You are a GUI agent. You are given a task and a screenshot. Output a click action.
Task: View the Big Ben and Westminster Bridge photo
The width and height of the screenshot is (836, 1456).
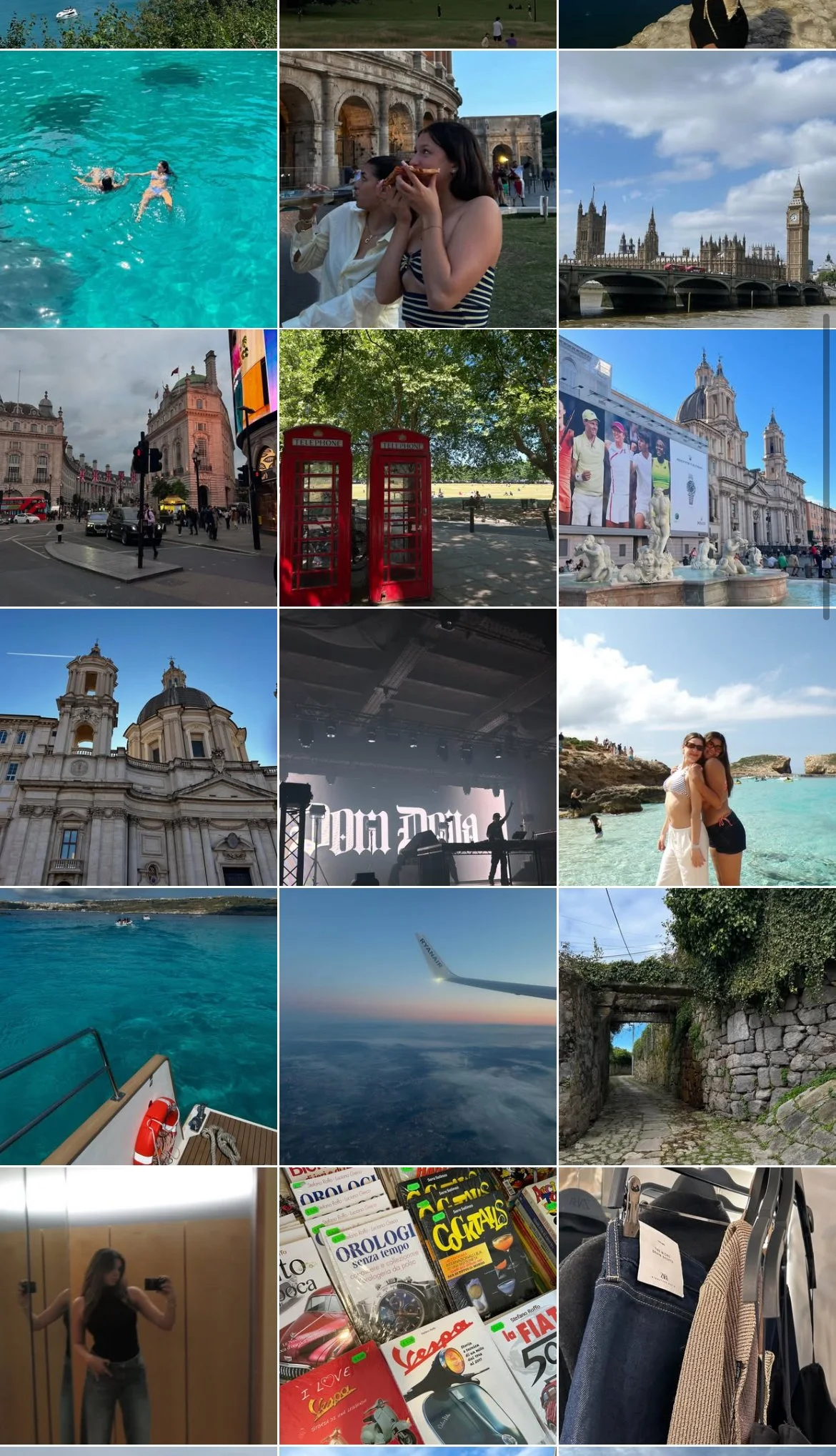coord(697,189)
